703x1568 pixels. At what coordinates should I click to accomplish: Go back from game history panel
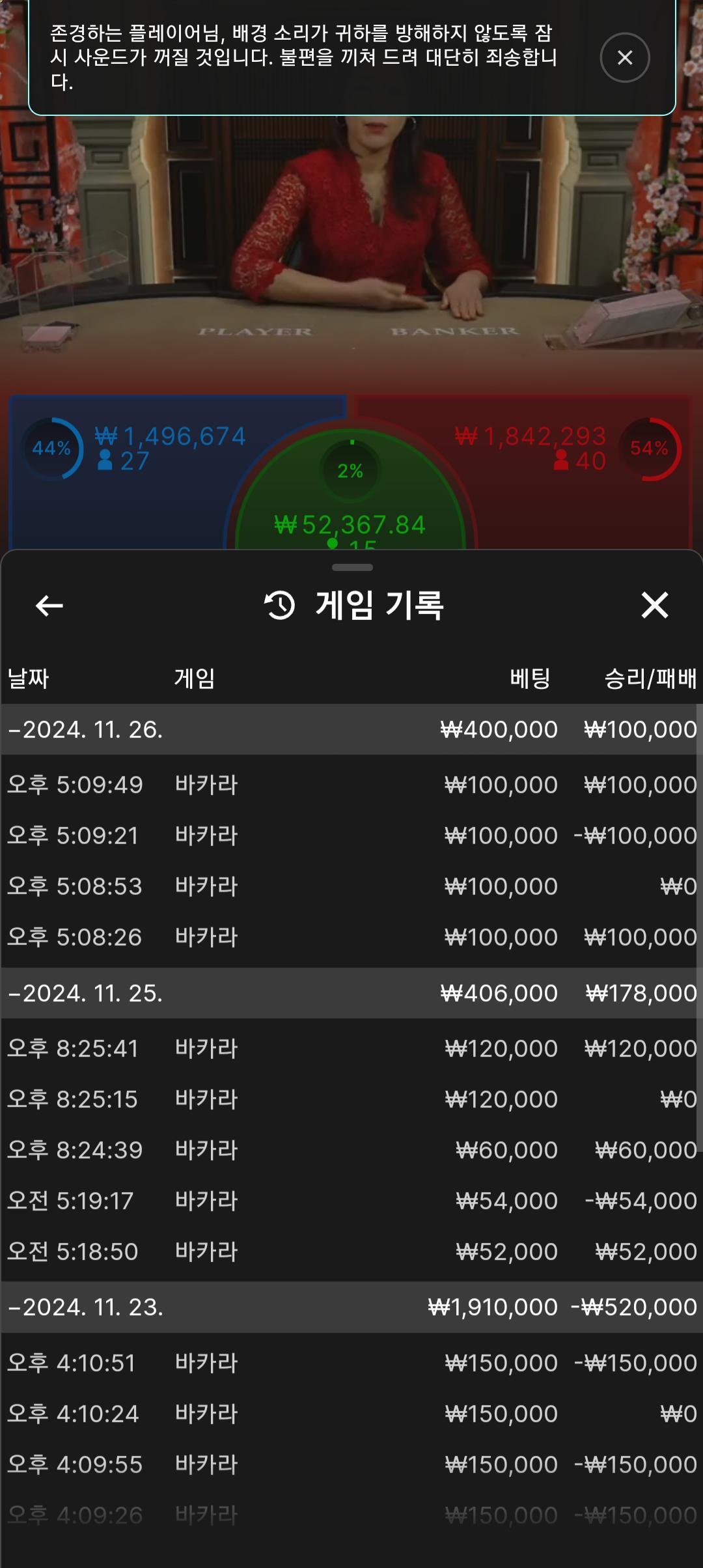(49, 606)
